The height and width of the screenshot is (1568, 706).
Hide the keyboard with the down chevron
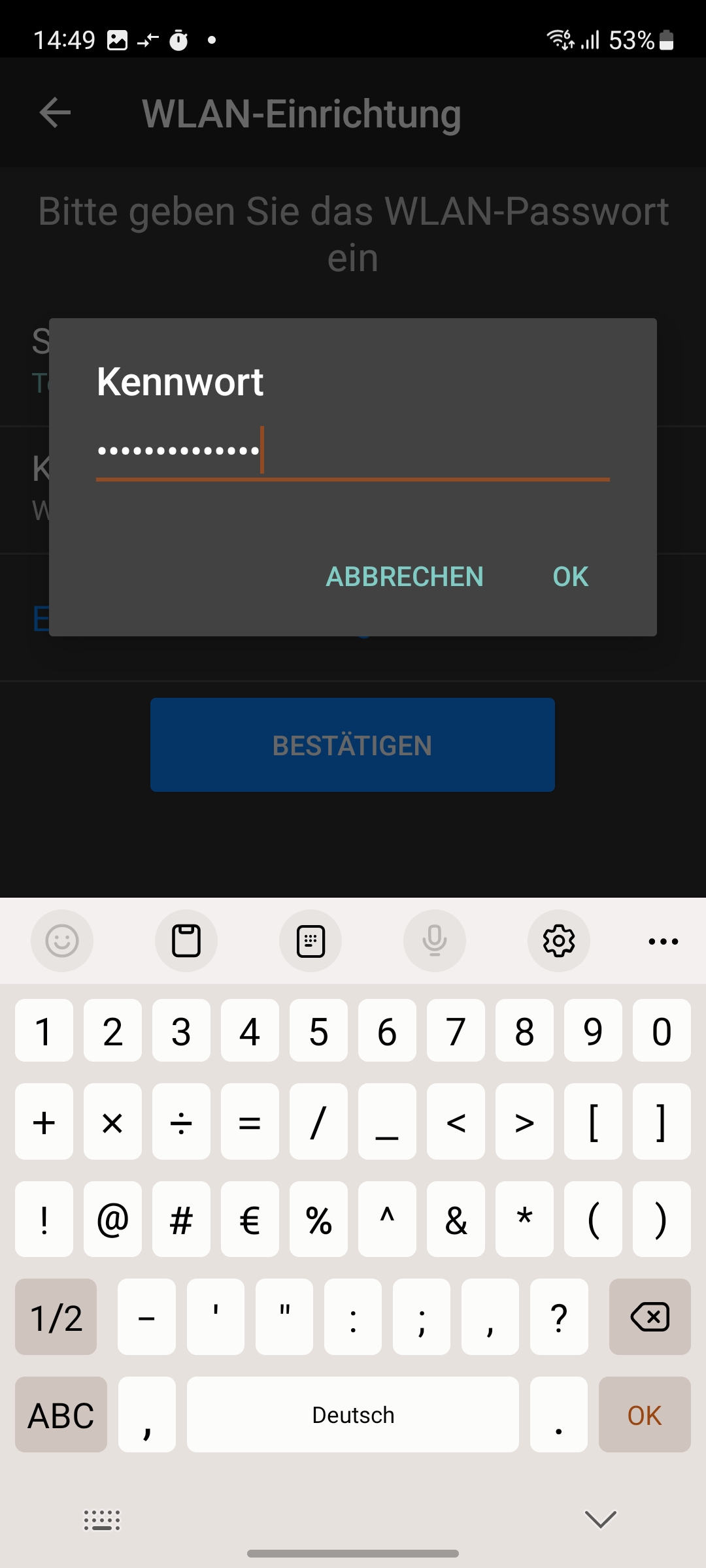600,1520
